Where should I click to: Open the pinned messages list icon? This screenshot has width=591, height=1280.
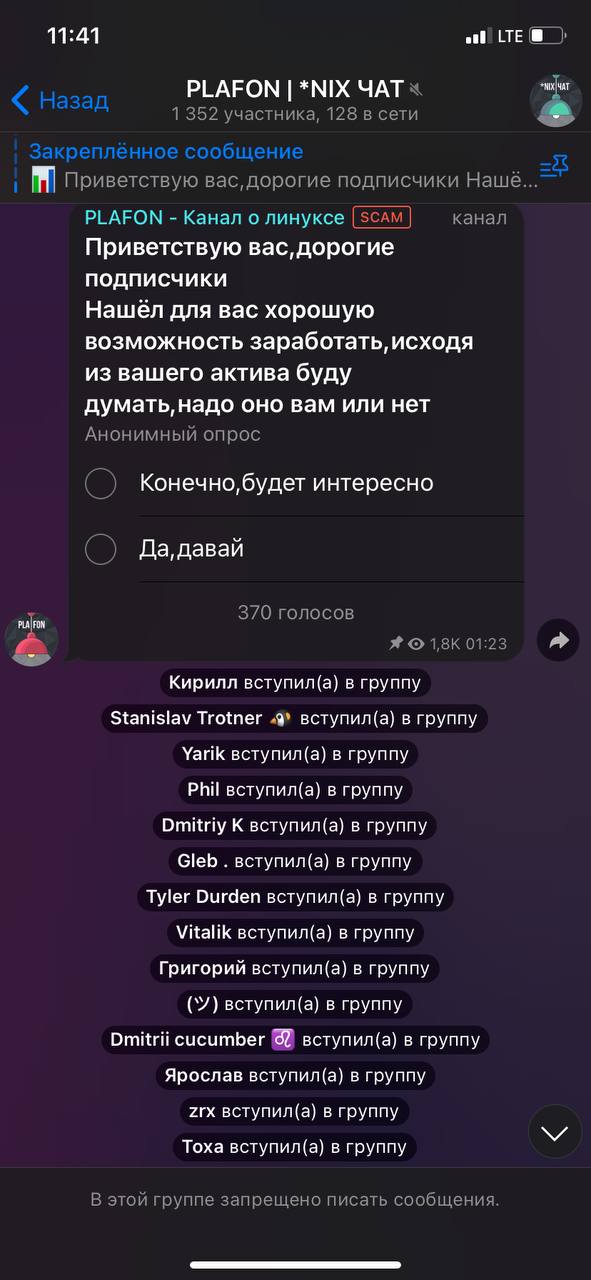(554, 167)
